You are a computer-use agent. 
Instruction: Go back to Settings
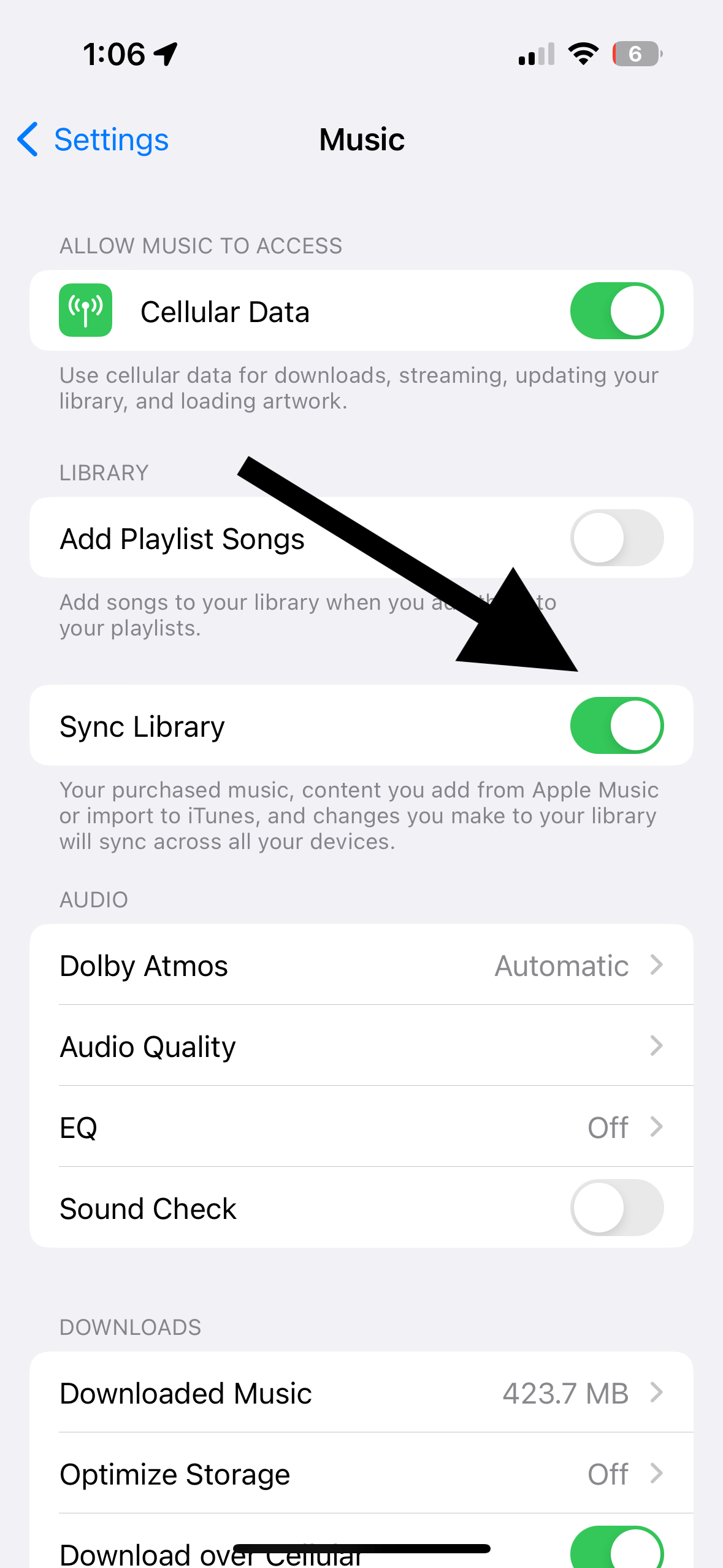[93, 140]
